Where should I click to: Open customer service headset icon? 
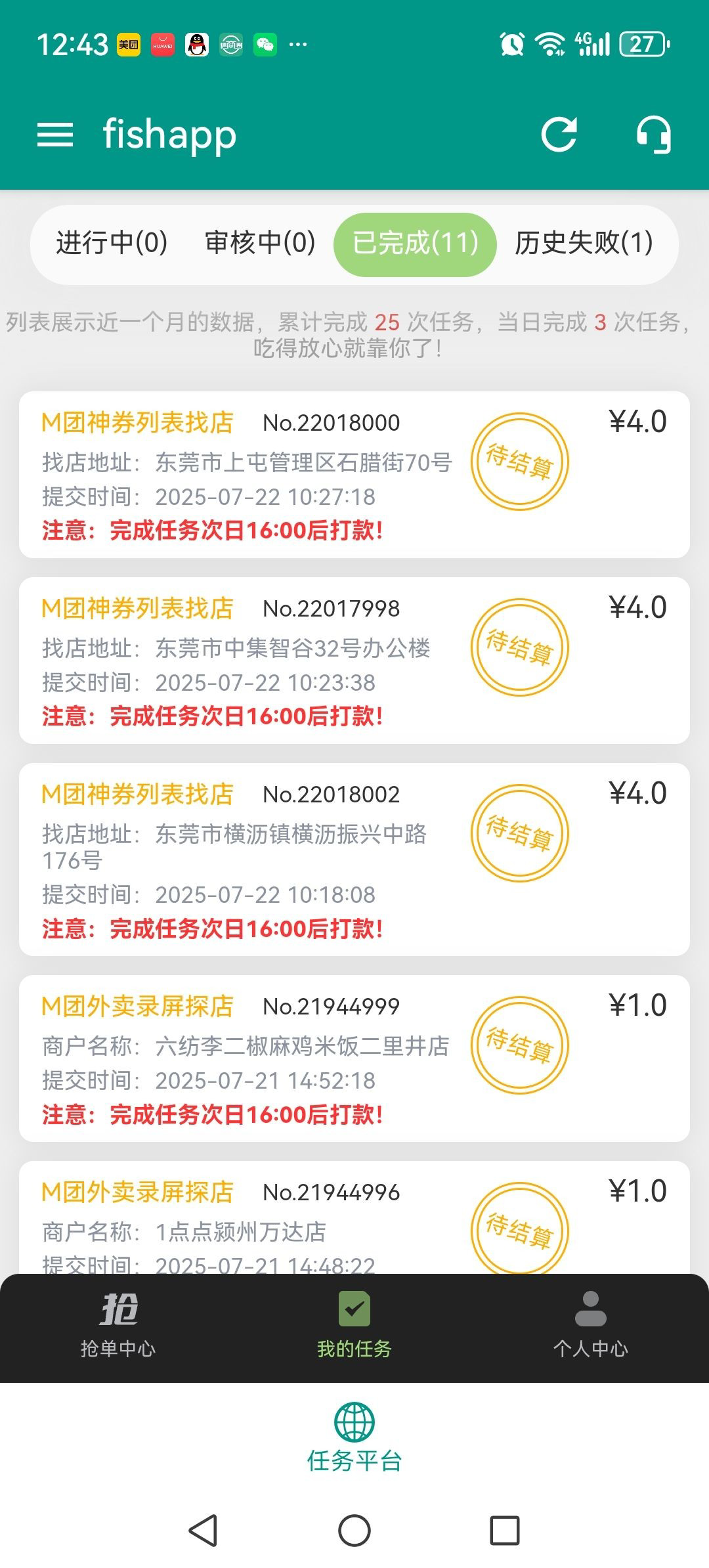pos(654,135)
